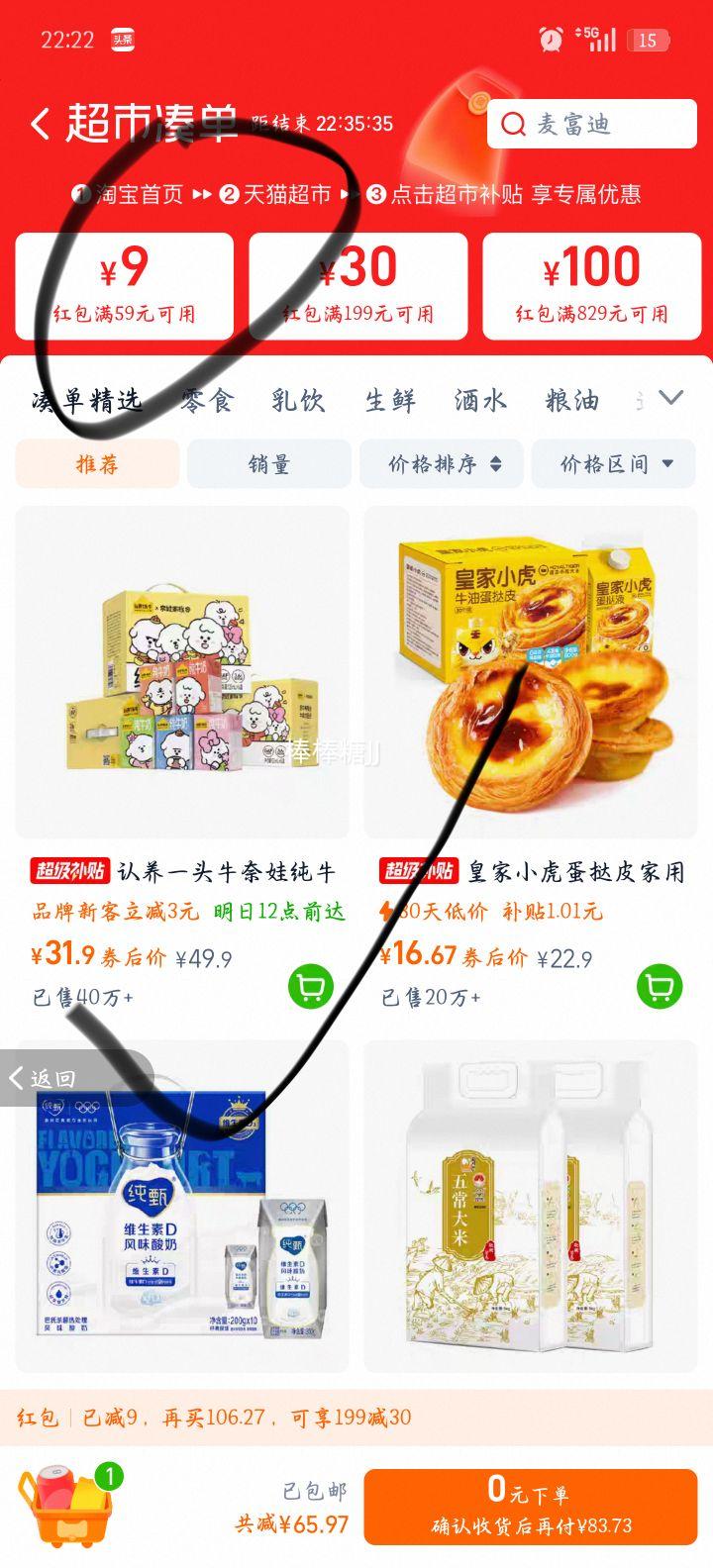Tap the 返回 return button on the left
Screen dimensions: 713x1568
[x=44, y=1079]
